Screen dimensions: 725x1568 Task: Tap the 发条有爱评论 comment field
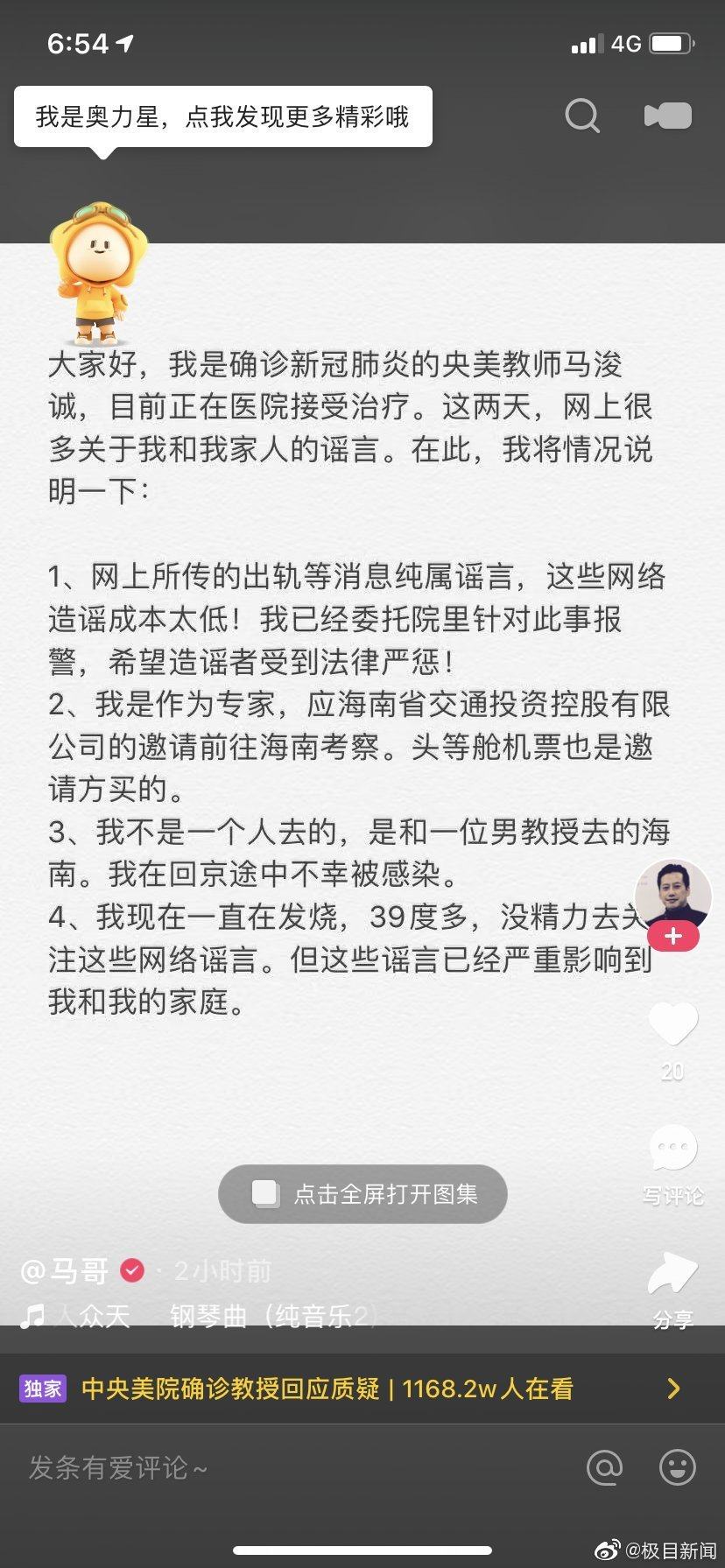(263, 1467)
